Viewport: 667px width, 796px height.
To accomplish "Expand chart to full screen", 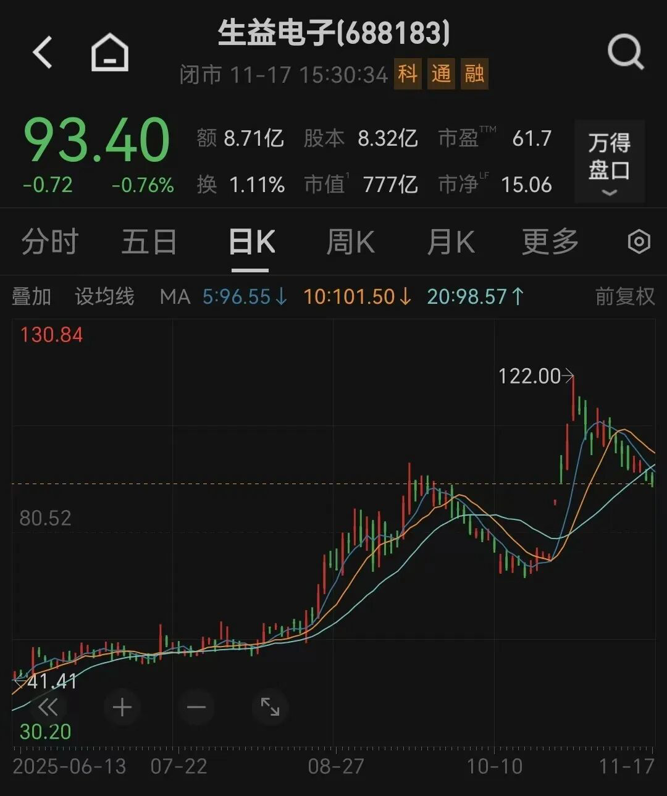I will coord(270,707).
